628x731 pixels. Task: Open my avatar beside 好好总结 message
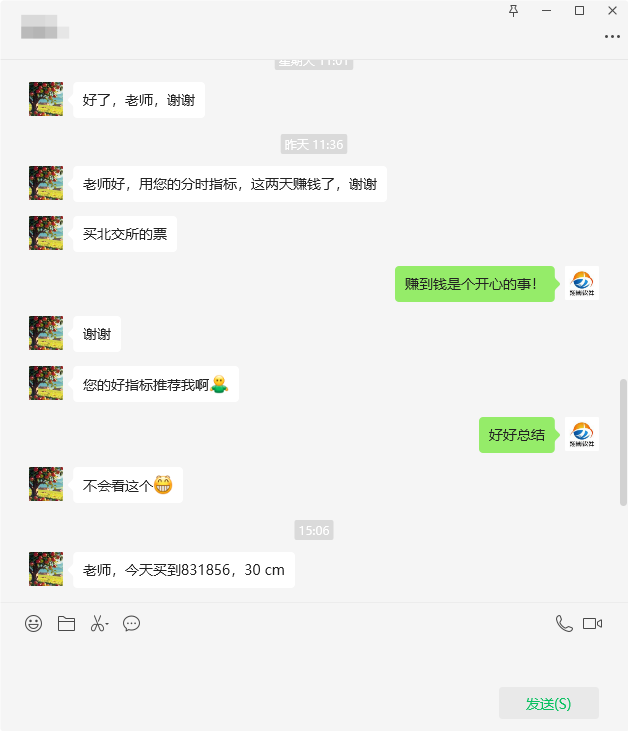tap(582, 434)
